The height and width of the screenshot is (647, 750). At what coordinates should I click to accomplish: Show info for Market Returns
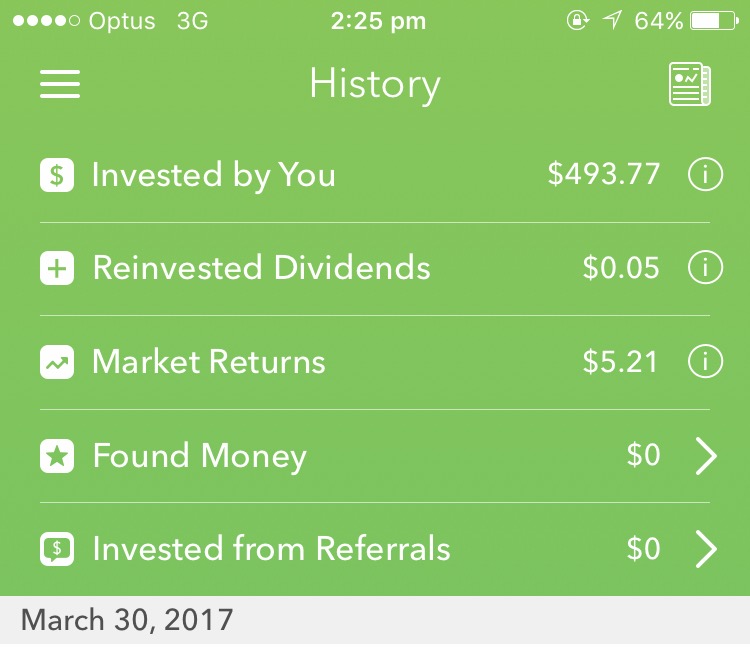pyautogui.click(x=705, y=361)
